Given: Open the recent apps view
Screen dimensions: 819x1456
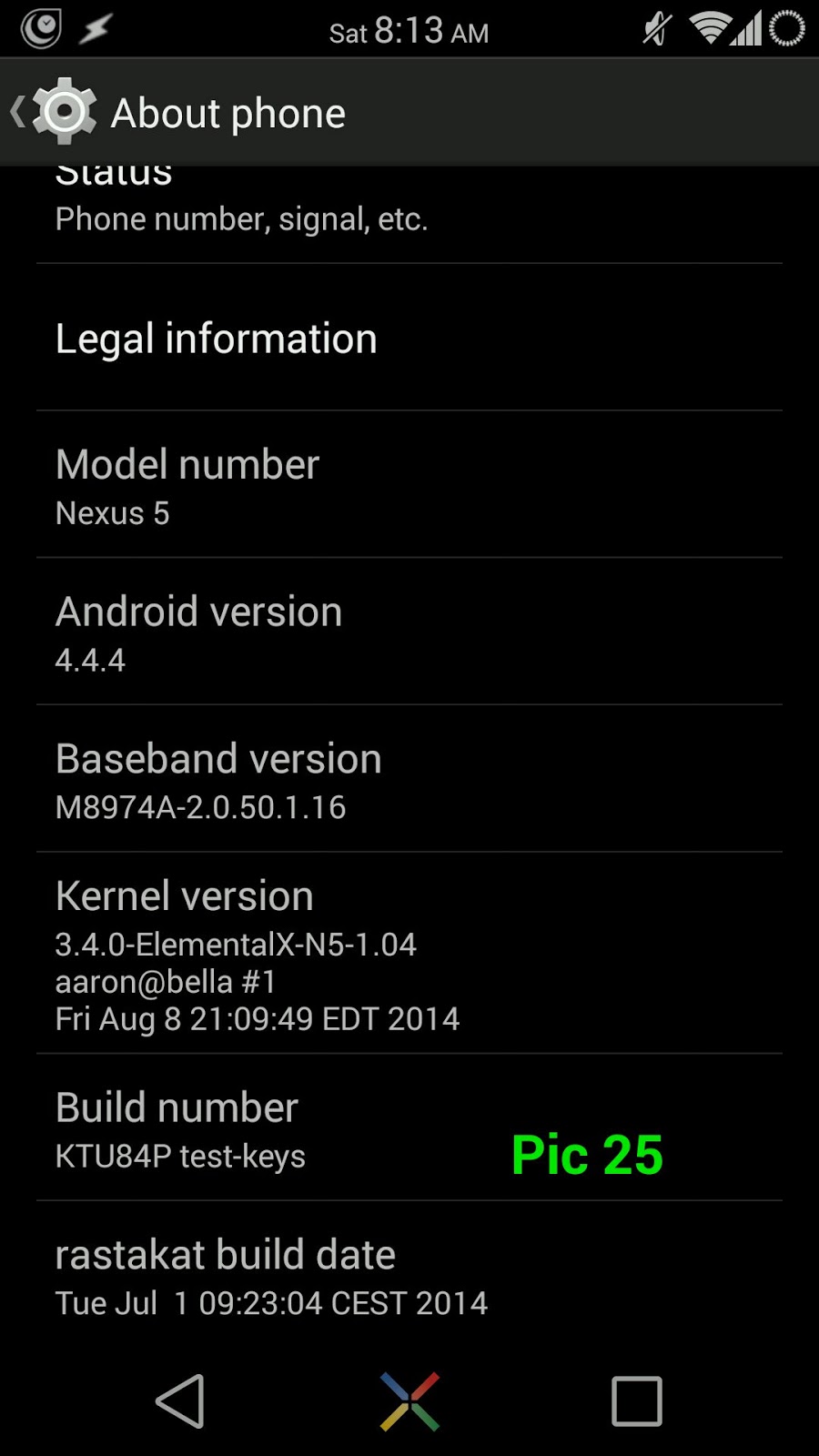Looking at the screenshot, I should coord(636,1401).
